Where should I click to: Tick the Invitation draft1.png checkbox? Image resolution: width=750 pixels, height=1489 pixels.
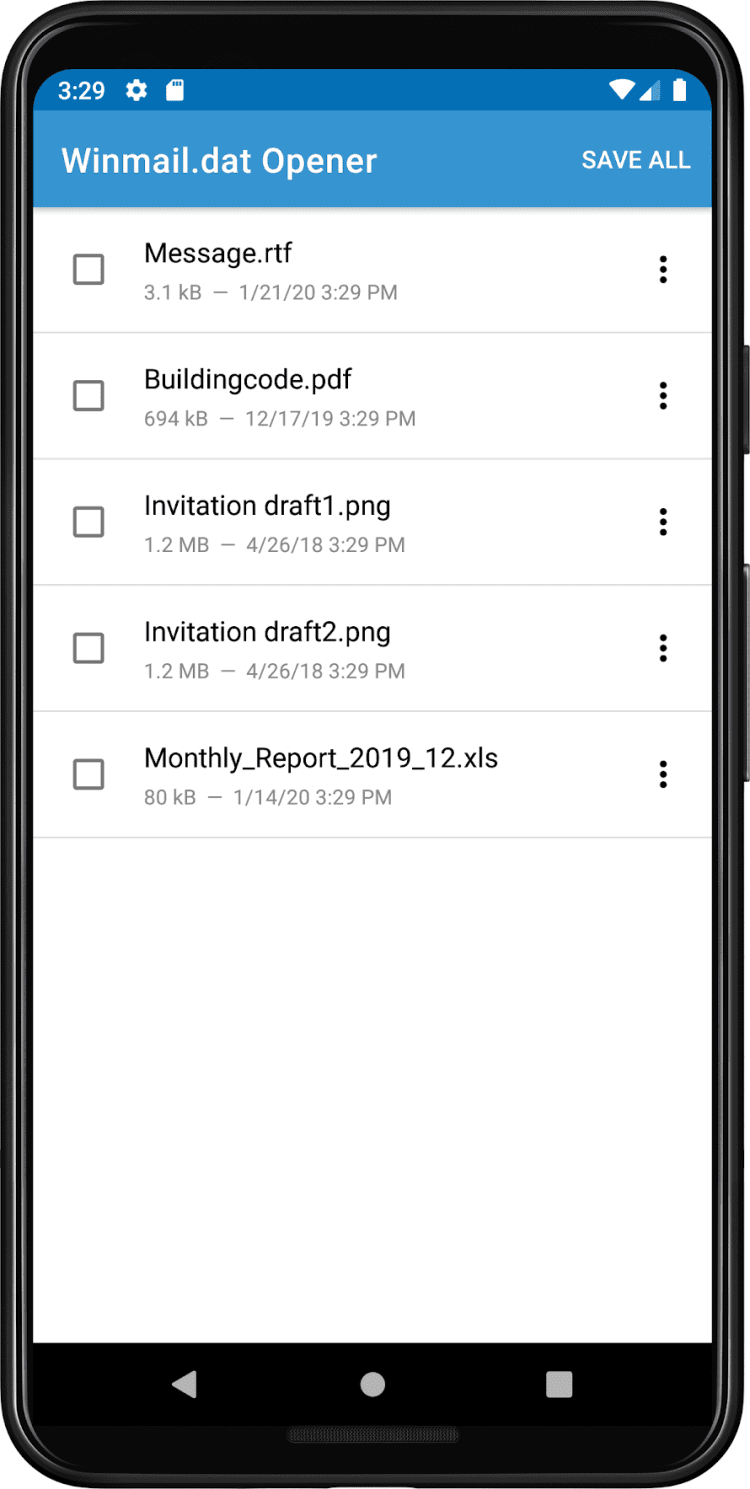89,522
